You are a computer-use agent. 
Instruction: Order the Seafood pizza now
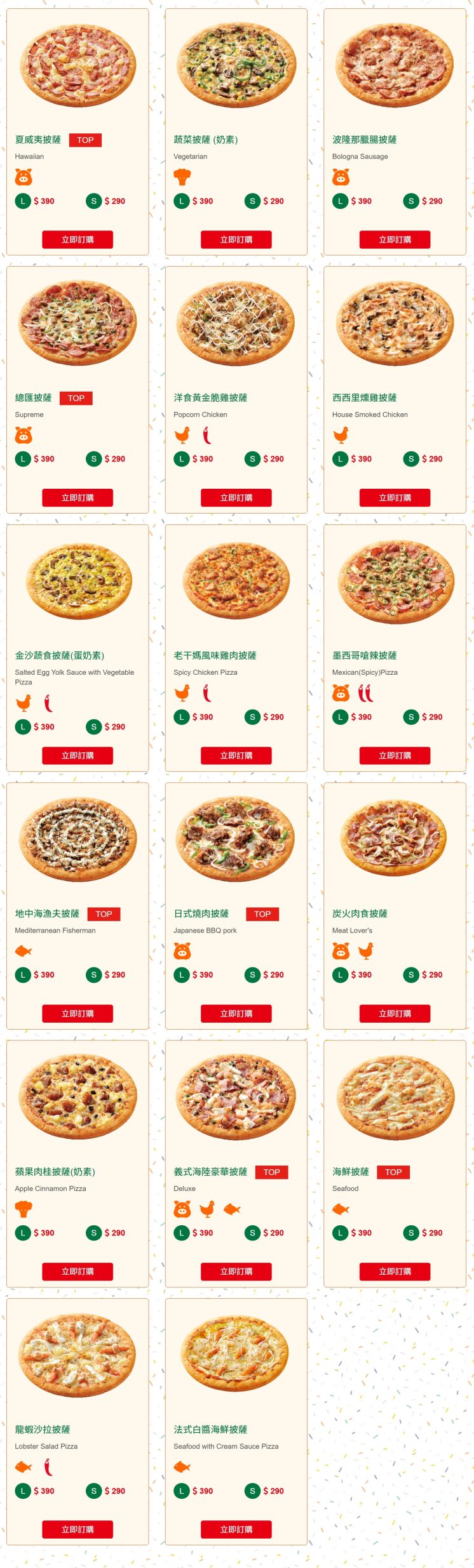click(x=395, y=1272)
